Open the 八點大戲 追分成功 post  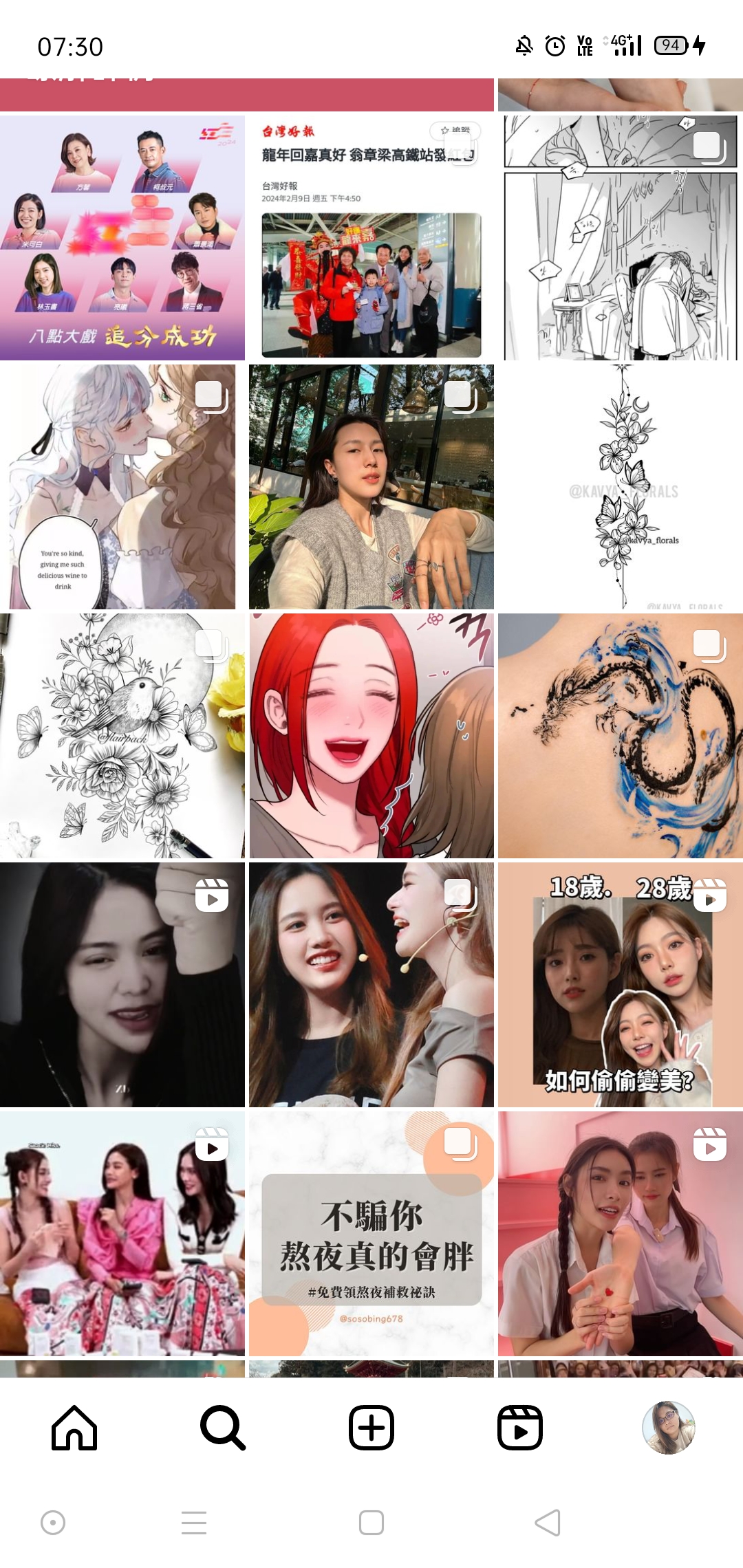click(122, 238)
